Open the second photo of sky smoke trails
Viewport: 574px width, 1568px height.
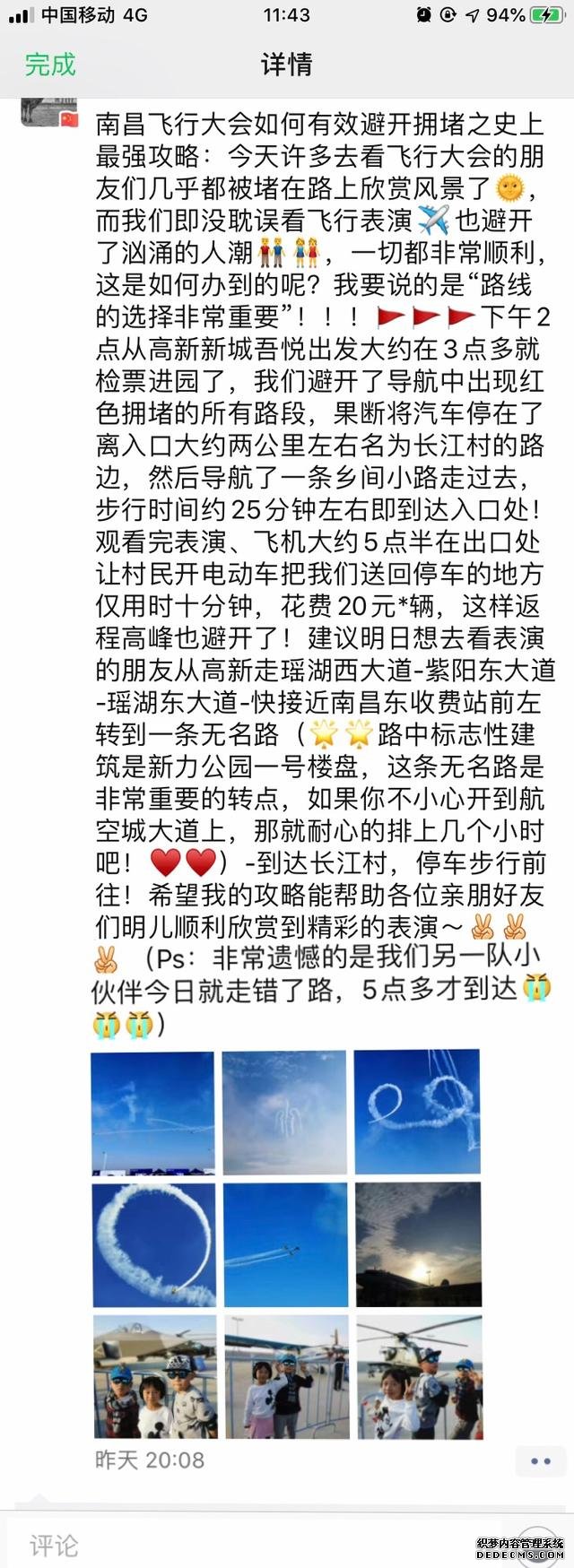coord(285,1112)
